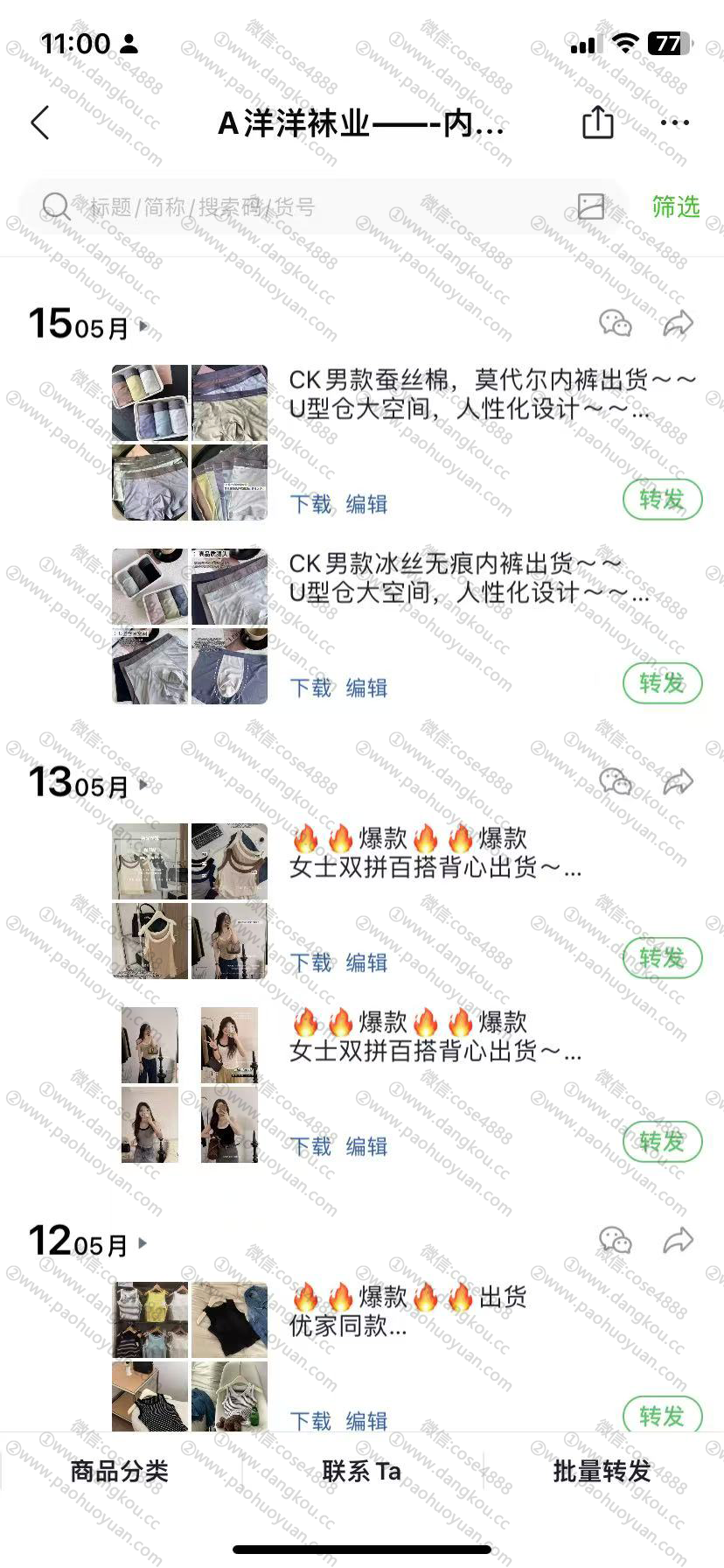Viewport: 724px width, 1568px height.
Task: Tap 转发 for CK男款蚕丝棉 post
Action: pos(662,500)
